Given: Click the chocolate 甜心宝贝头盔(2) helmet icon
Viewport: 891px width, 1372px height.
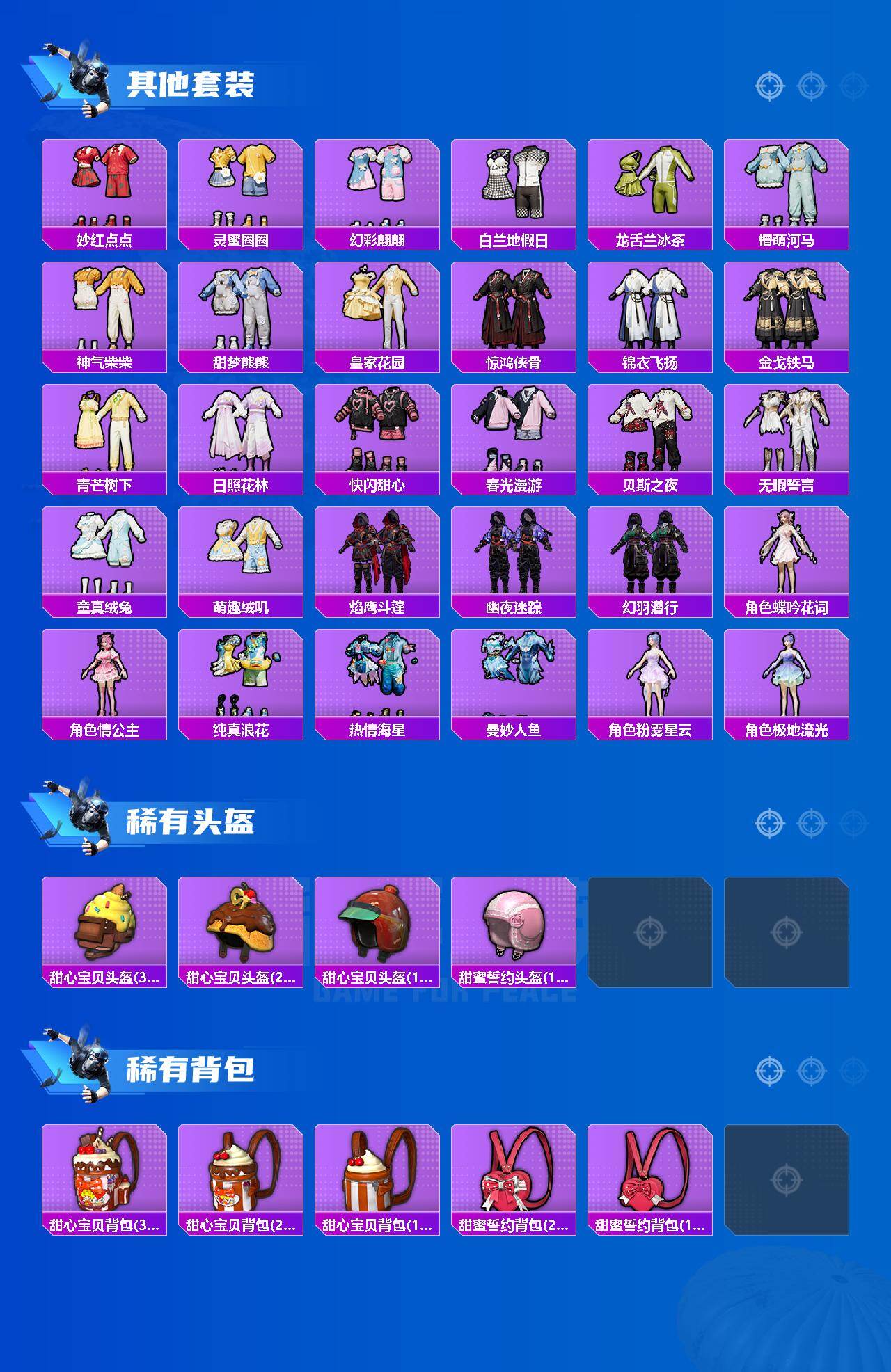Looking at the screenshot, I should [240, 925].
